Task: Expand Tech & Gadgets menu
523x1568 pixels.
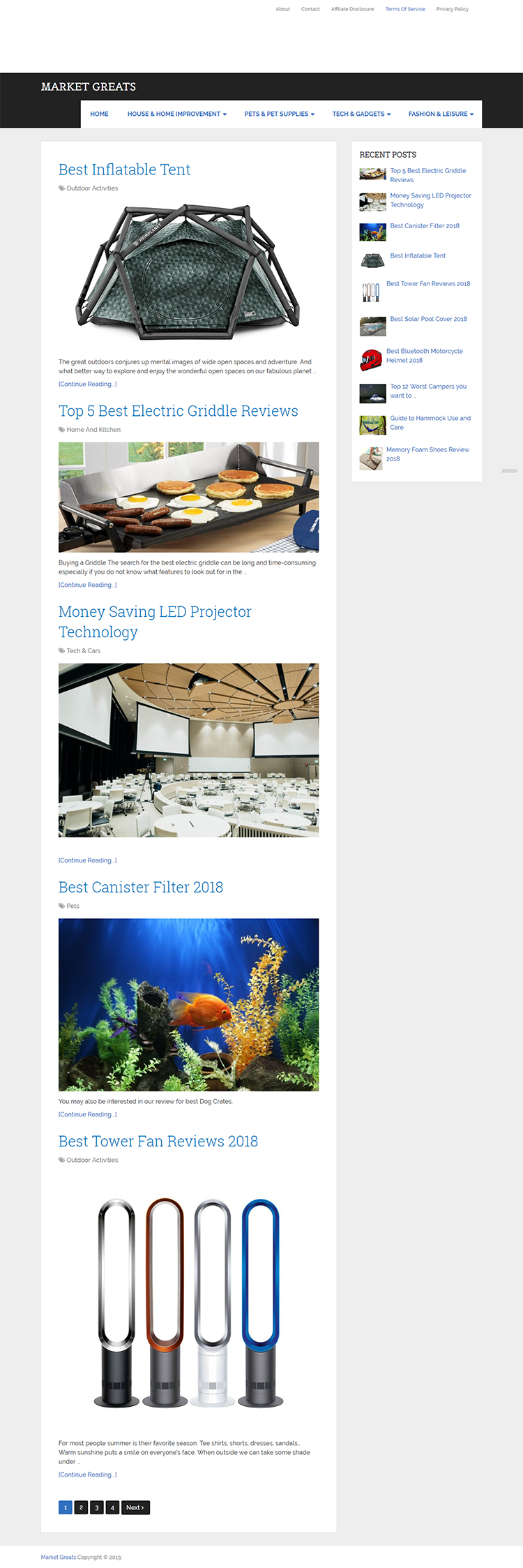Action: click(x=361, y=114)
